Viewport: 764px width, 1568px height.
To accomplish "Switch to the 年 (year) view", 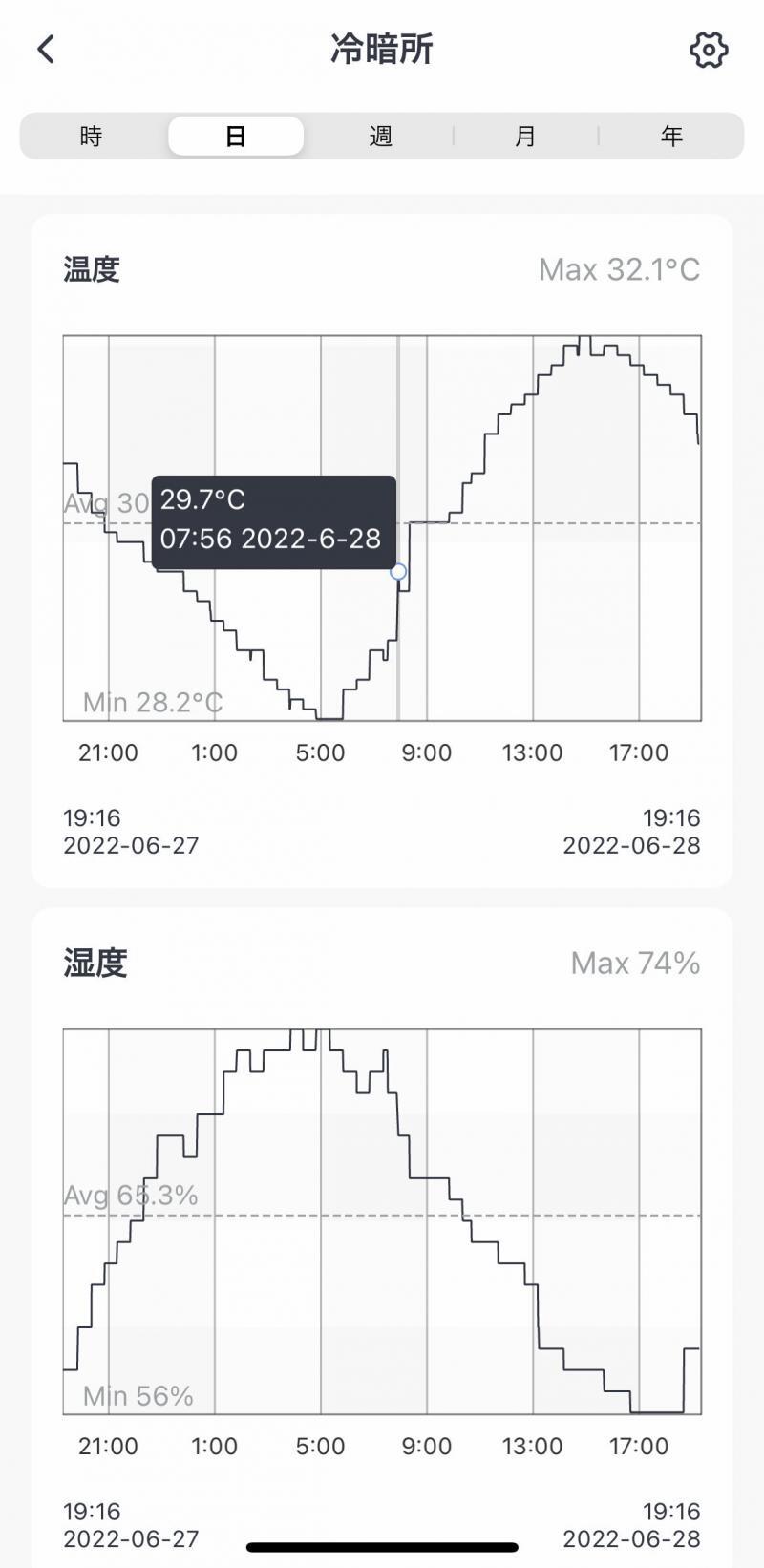I will coord(671,137).
